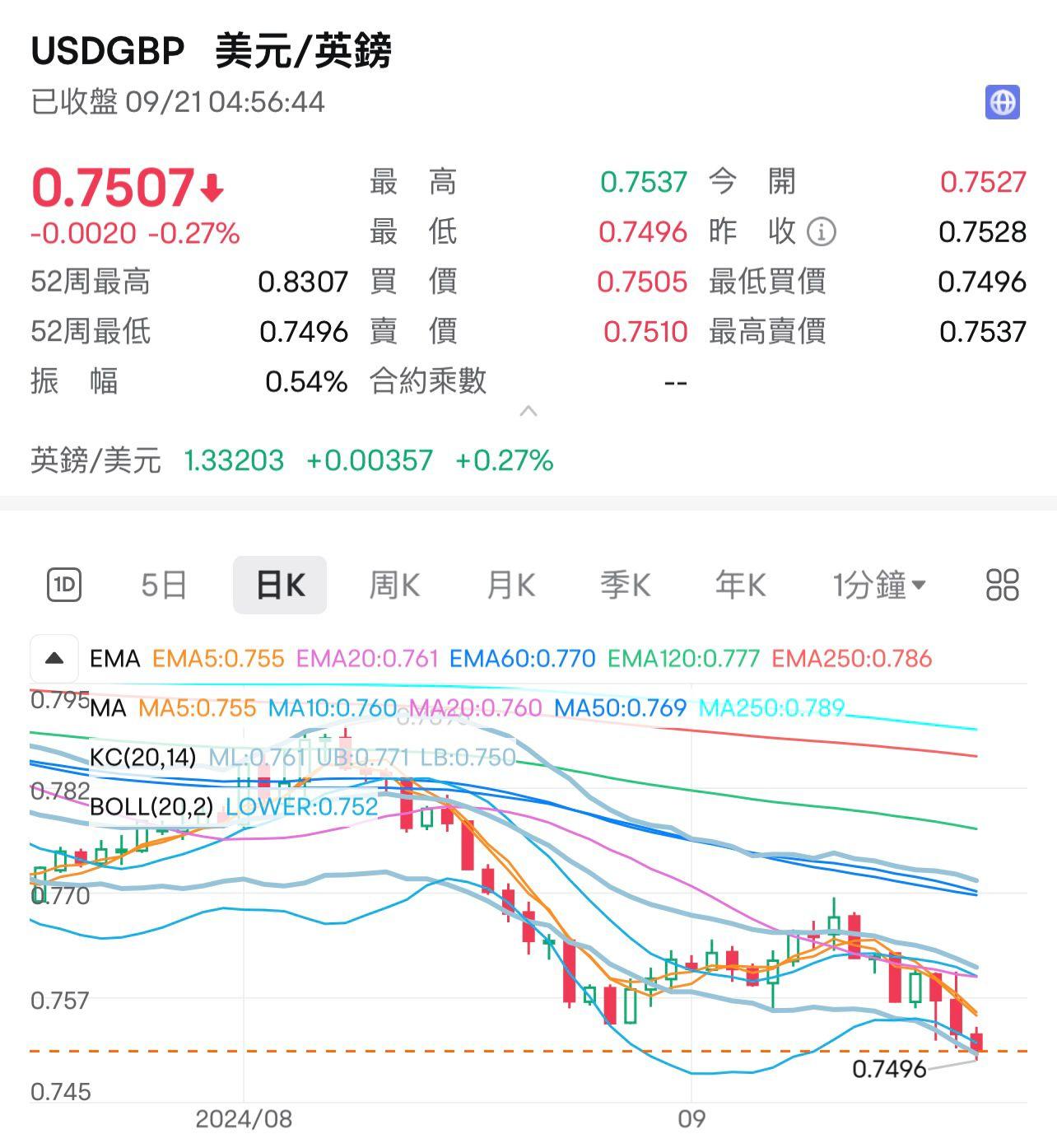This screenshot has width=1057, height=1148.
Task: Collapse the indicator legend arrow
Action: click(54, 658)
